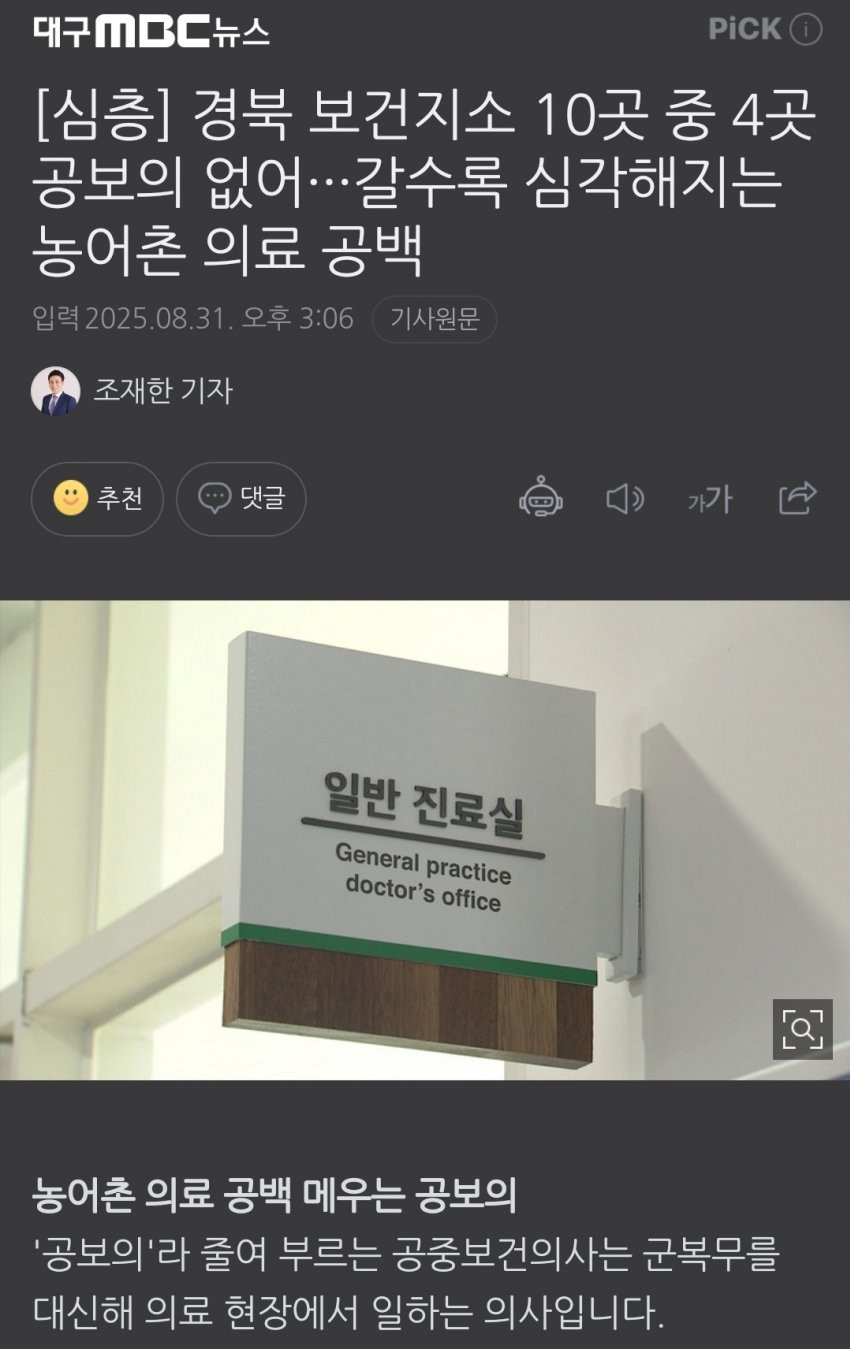Open PiCK info icon
The image size is (850, 1349).
pyautogui.click(x=806, y=31)
